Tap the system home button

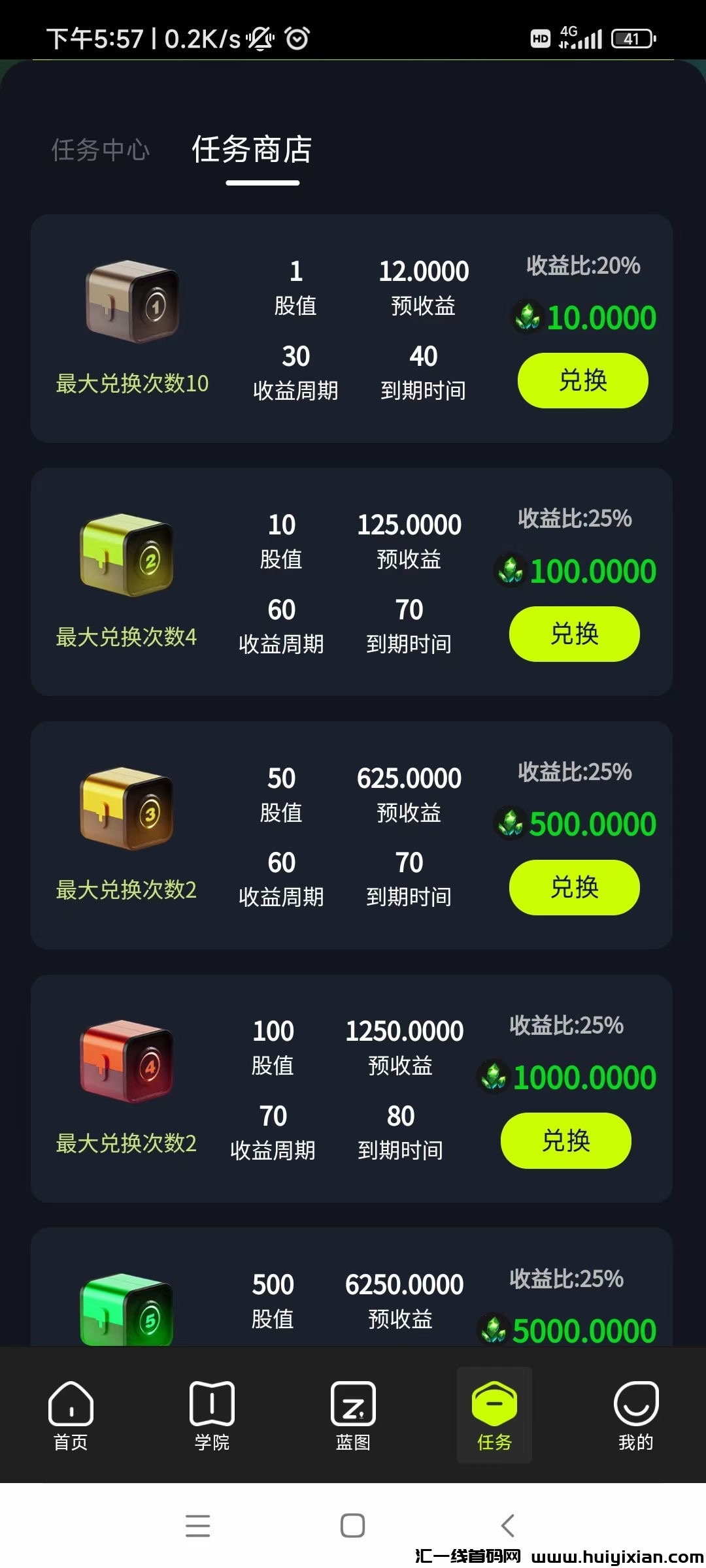352,1526
